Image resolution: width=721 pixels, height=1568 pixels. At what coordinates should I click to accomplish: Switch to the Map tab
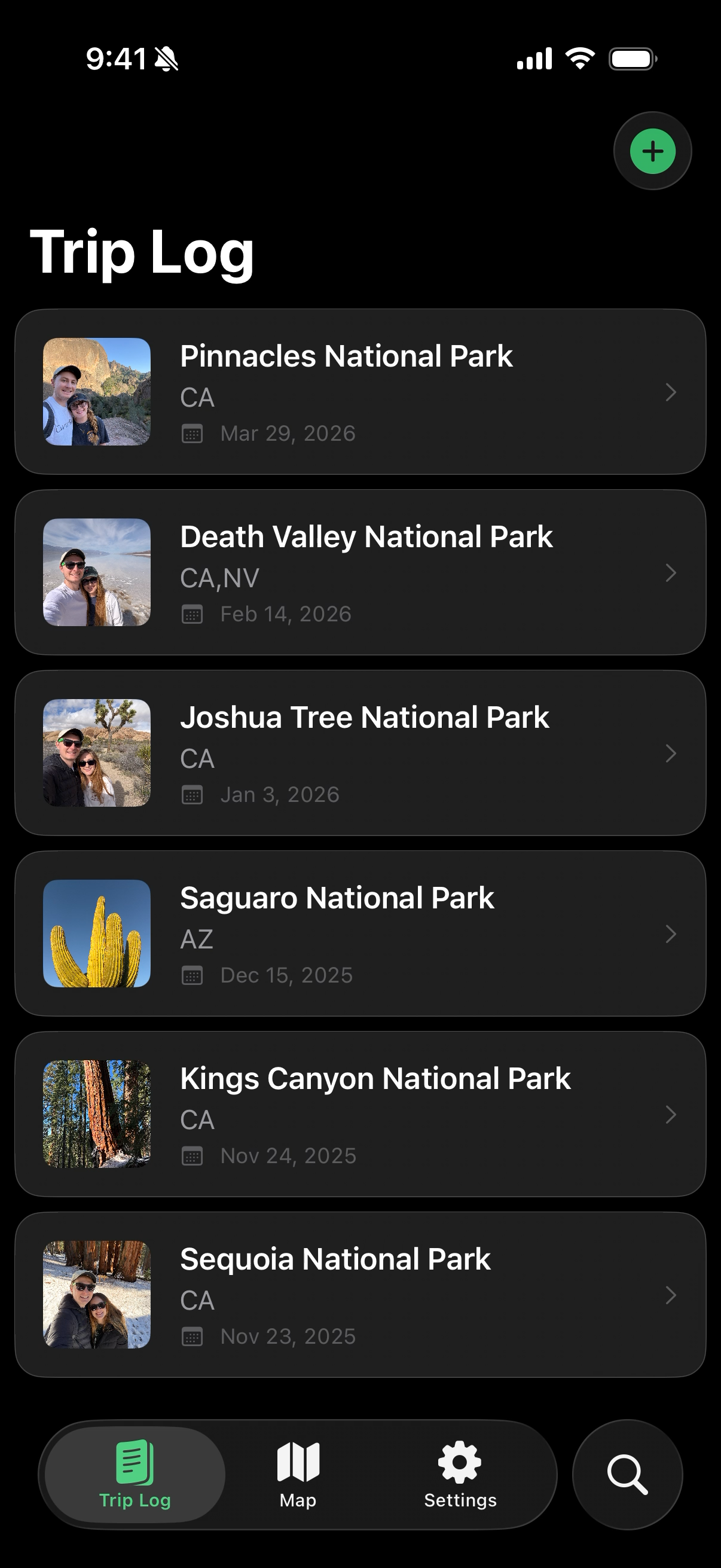point(298,1474)
